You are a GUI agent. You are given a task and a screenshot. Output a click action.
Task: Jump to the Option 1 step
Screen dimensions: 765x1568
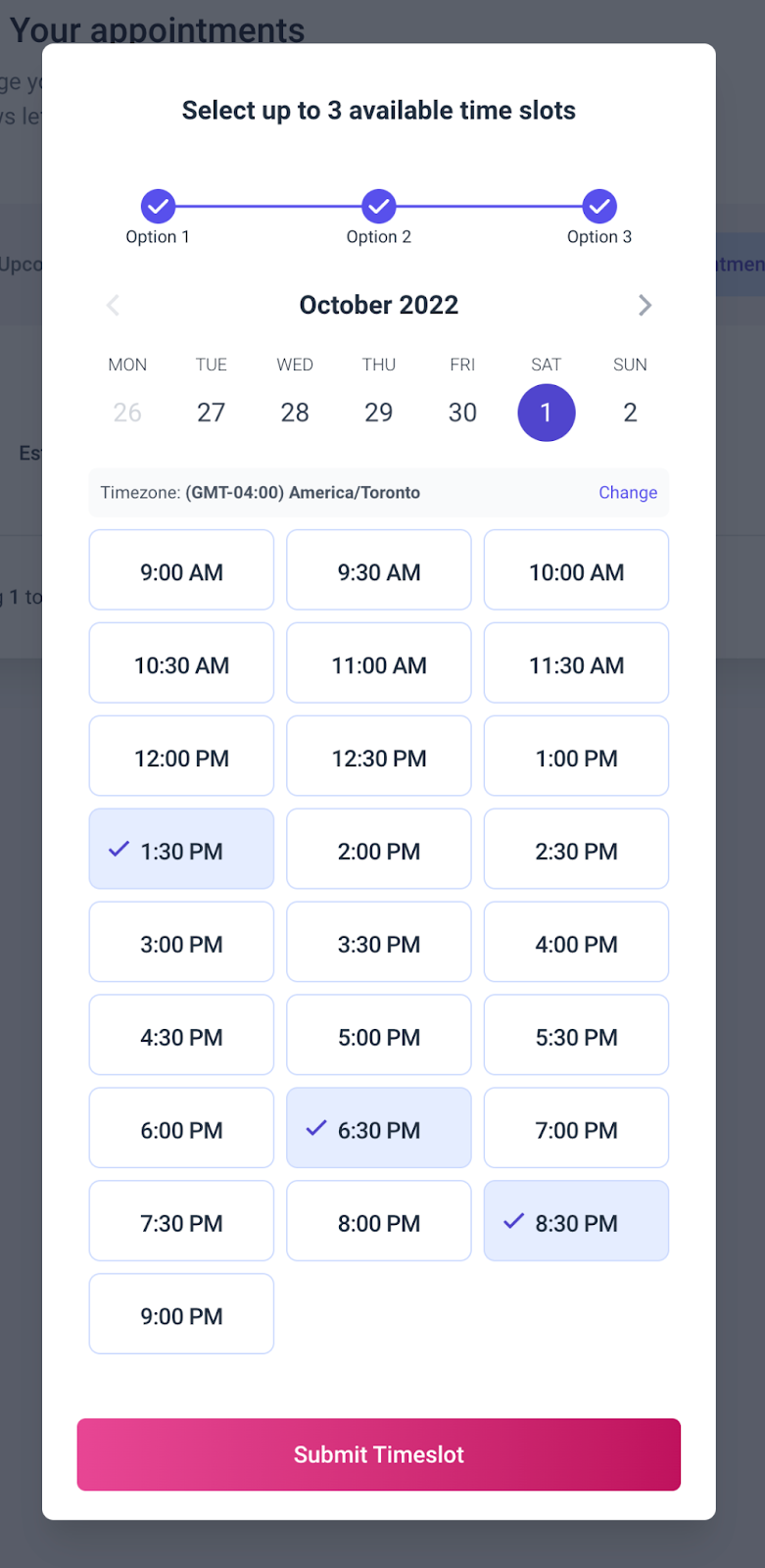coord(158,207)
